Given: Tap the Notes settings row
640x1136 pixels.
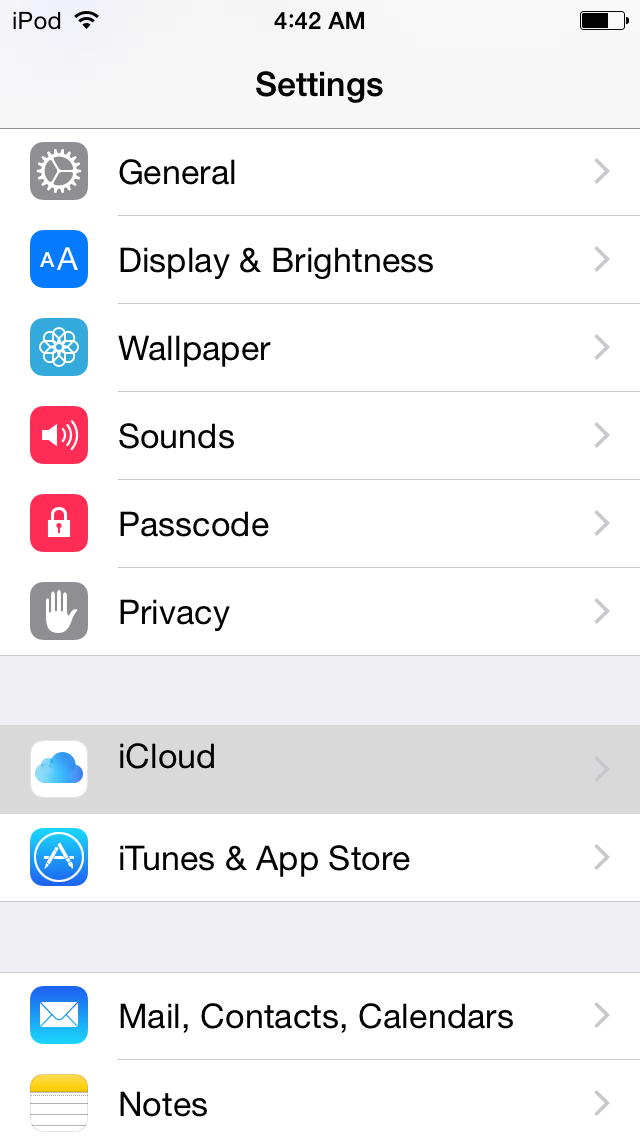Looking at the screenshot, I should 320,1102.
